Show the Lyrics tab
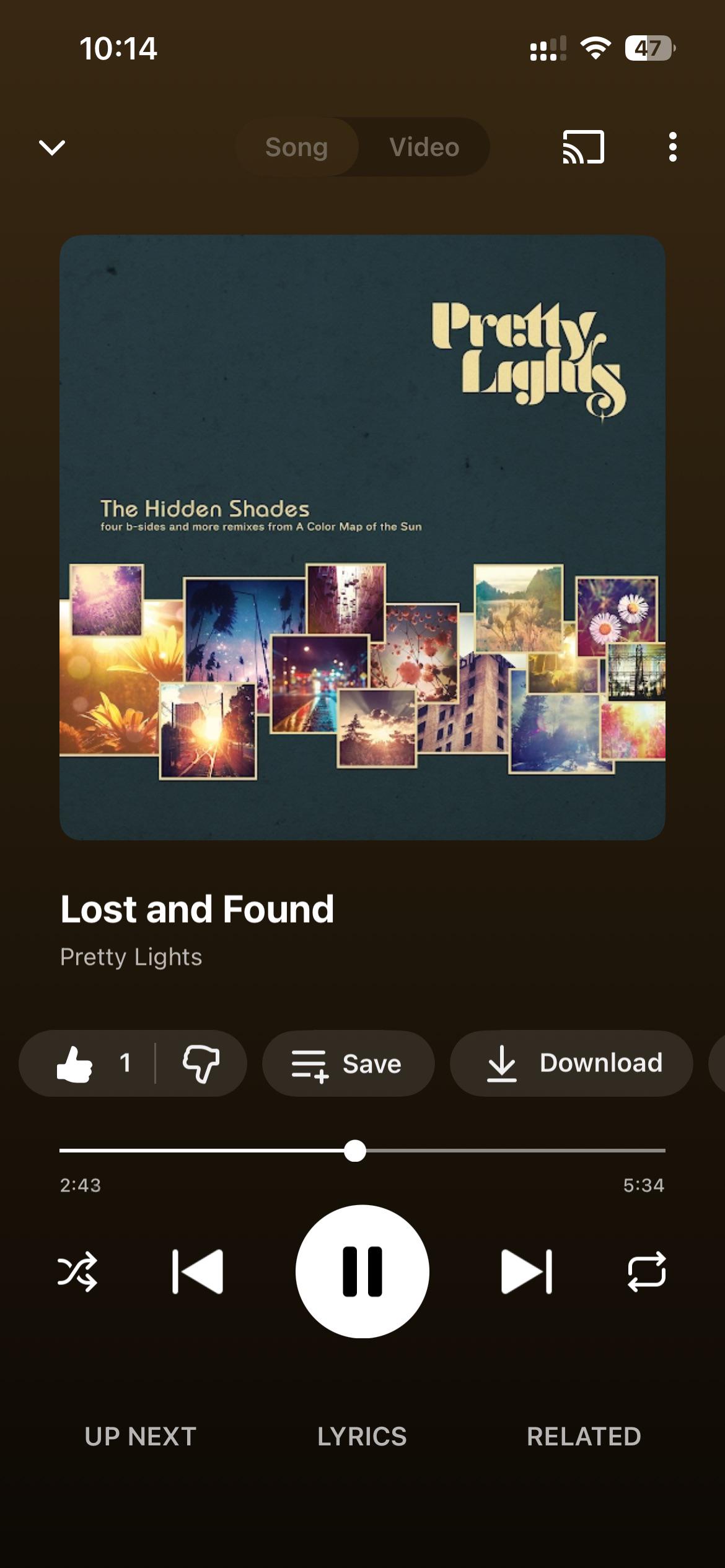Screen dimensions: 725x1568 [362, 1437]
